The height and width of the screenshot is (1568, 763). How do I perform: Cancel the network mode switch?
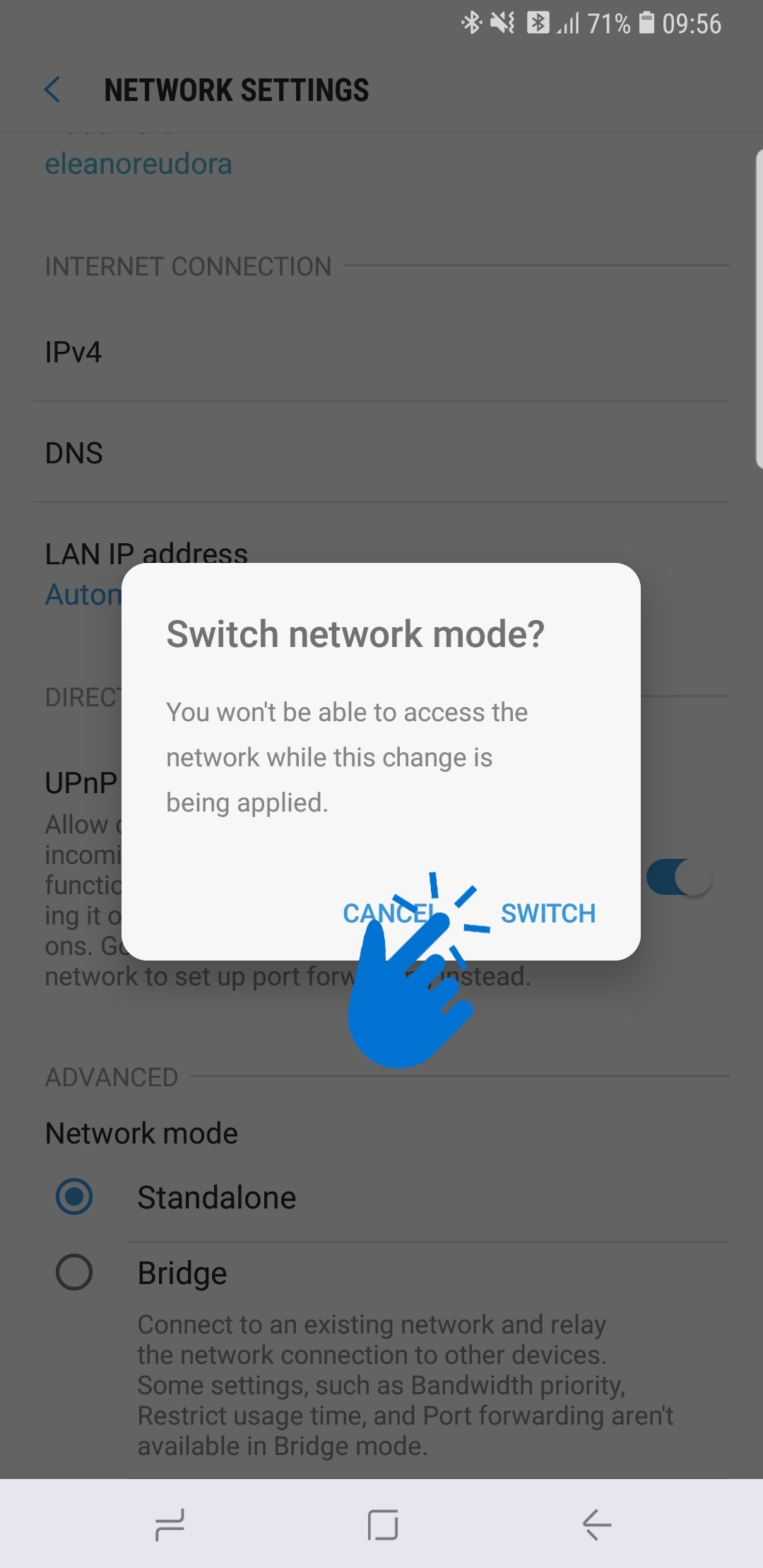(389, 913)
